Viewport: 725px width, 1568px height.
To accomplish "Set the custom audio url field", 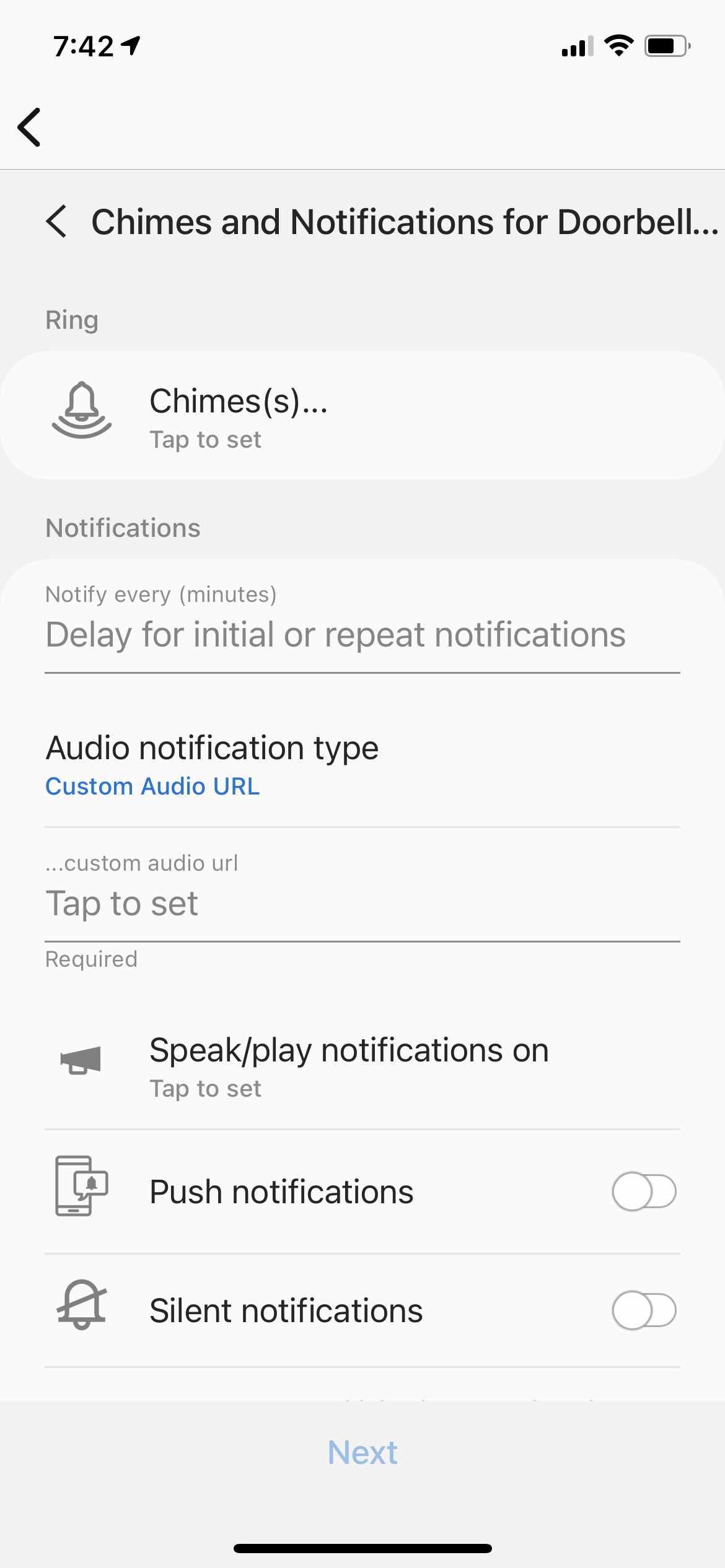I will pos(362,903).
